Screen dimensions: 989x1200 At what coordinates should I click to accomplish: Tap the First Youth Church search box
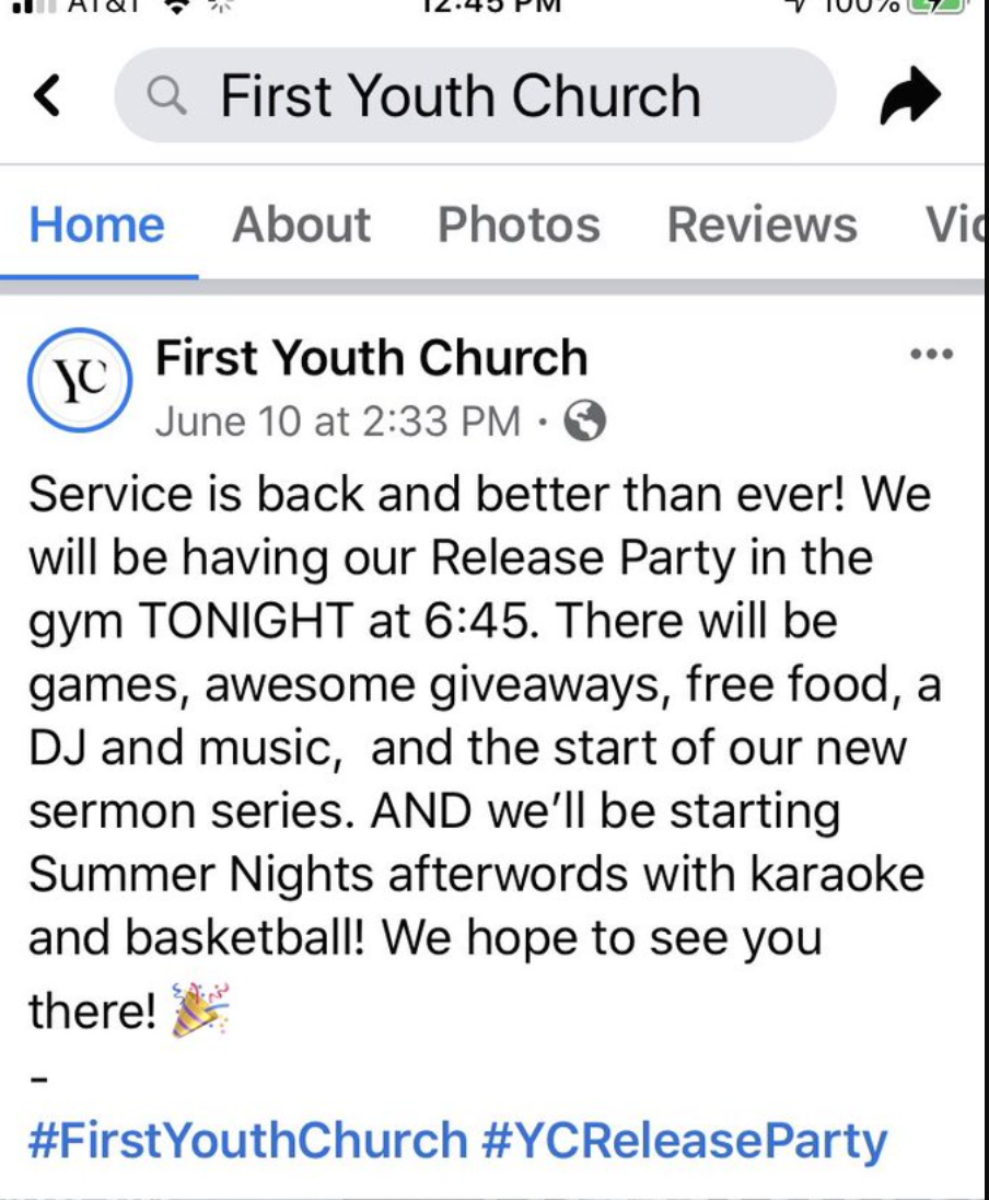click(474, 96)
